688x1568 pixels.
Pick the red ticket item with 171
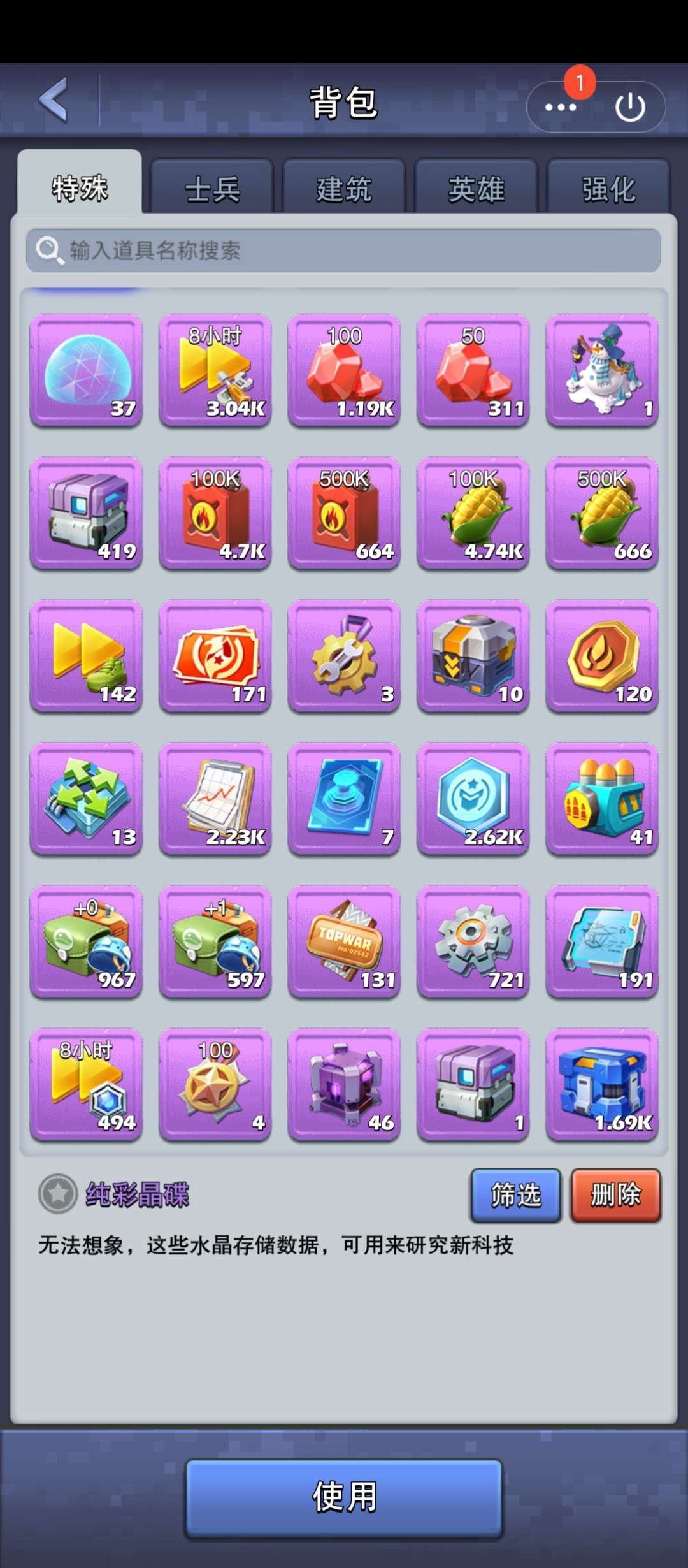pos(215,655)
